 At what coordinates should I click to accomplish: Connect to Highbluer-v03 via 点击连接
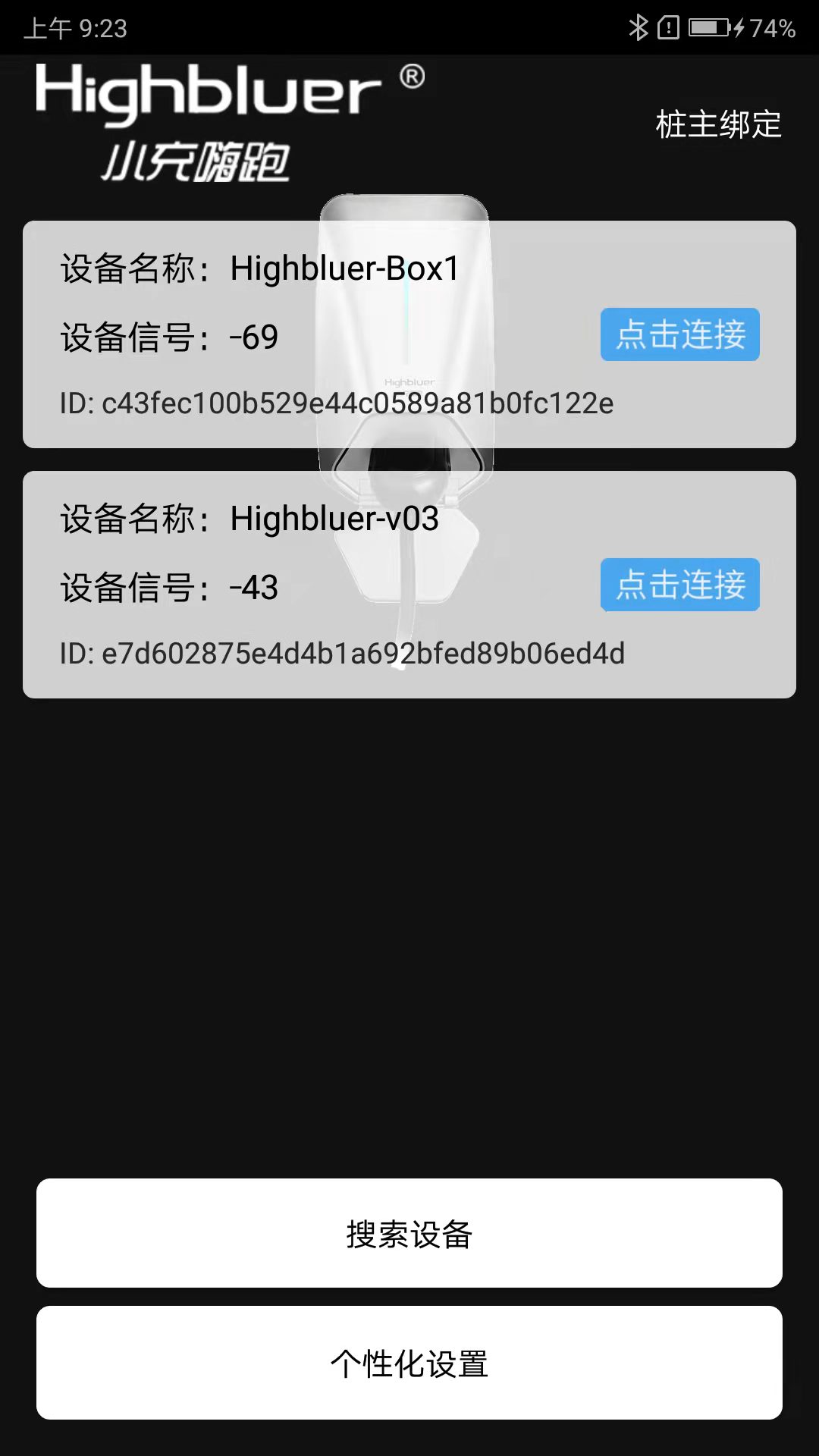click(x=679, y=585)
